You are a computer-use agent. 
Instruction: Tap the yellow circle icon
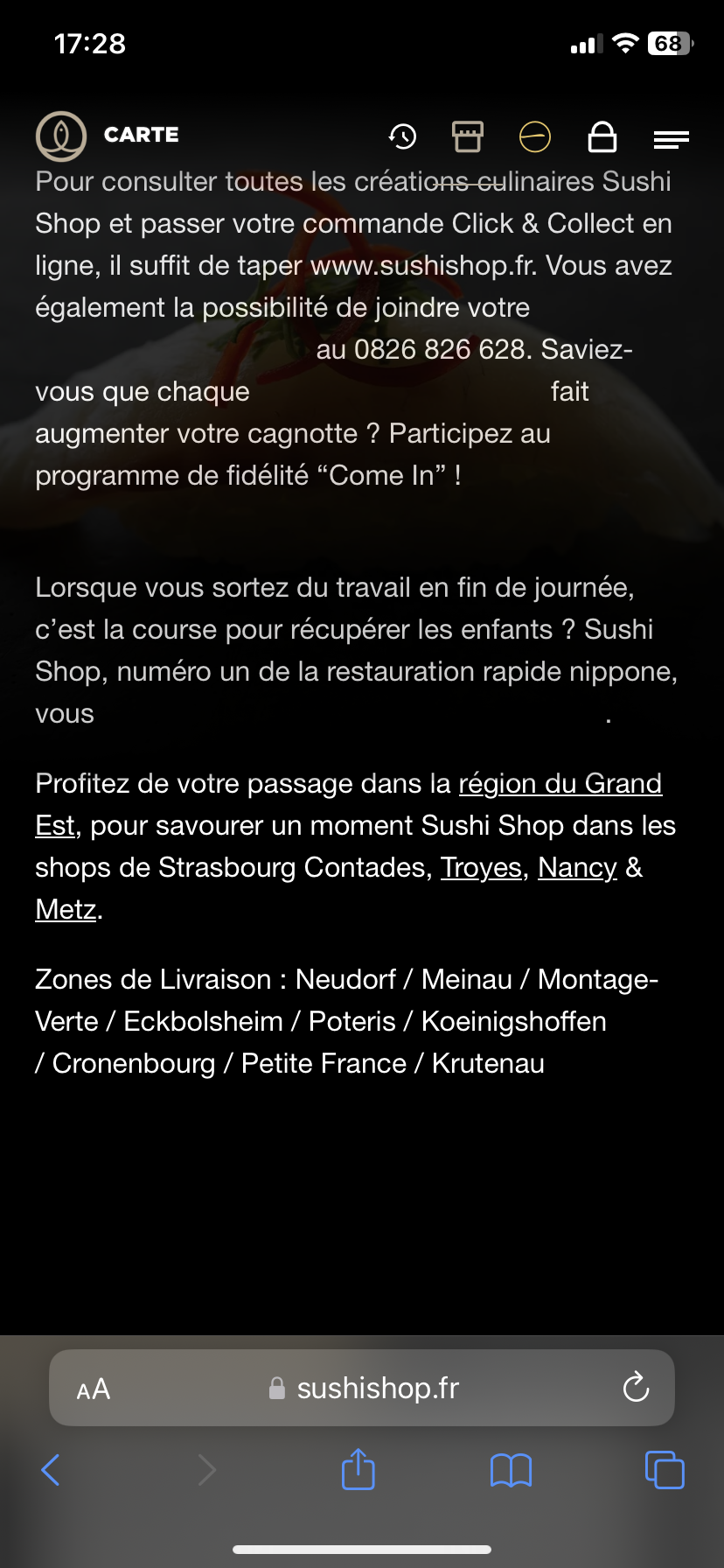534,136
